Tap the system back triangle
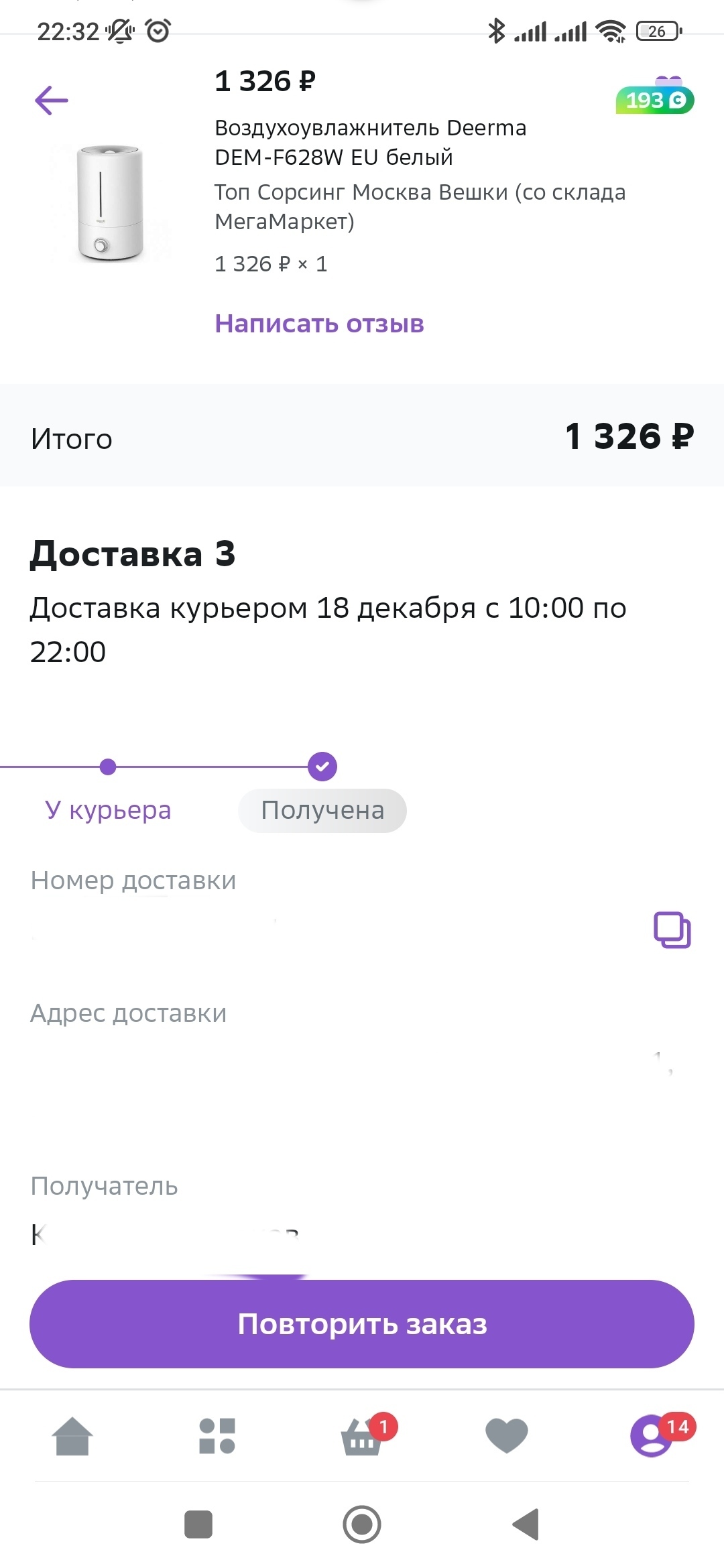724x1568 pixels. (x=526, y=1525)
